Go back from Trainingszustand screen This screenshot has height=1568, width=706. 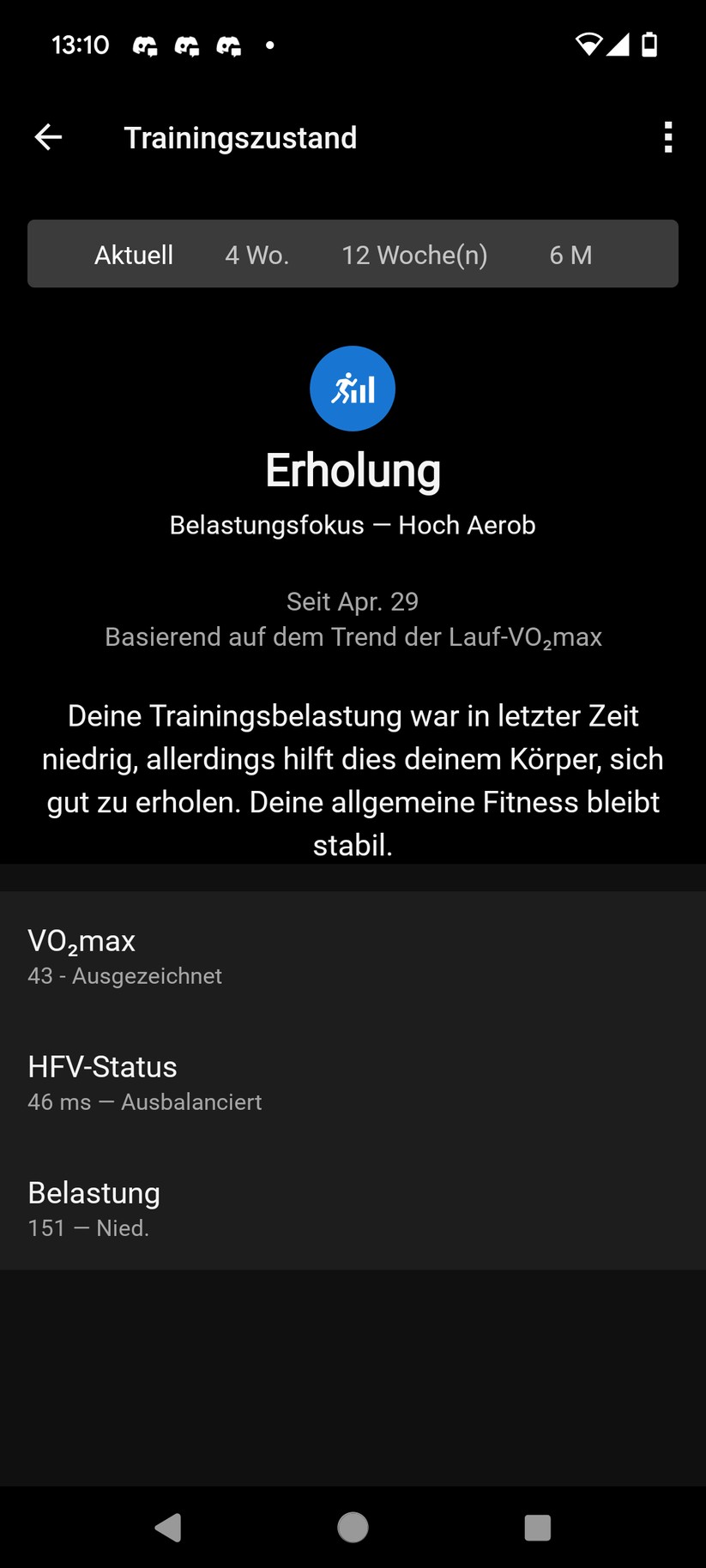pyautogui.click(x=48, y=137)
